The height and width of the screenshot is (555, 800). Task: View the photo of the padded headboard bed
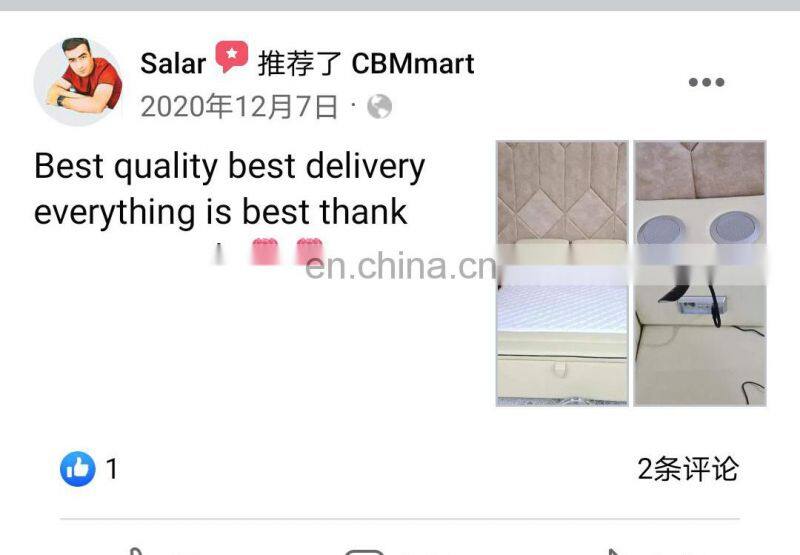pos(562,273)
